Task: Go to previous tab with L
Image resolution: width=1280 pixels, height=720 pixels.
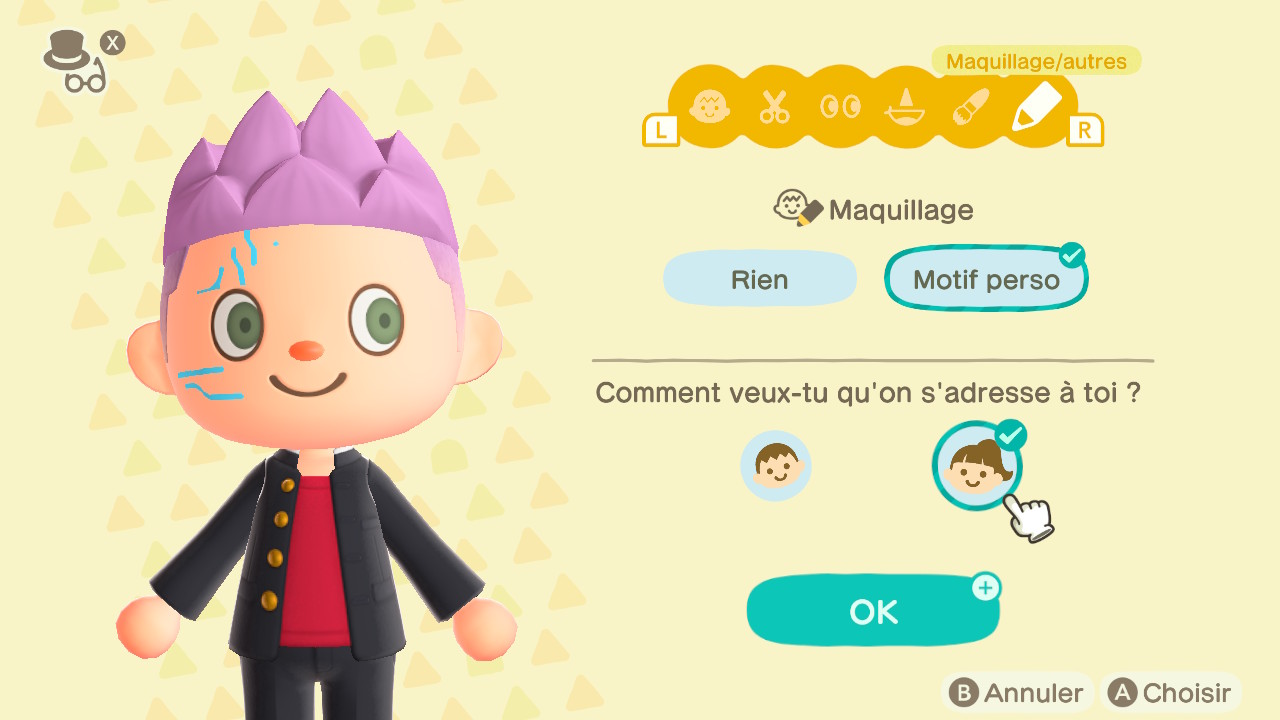Action: pos(660,130)
